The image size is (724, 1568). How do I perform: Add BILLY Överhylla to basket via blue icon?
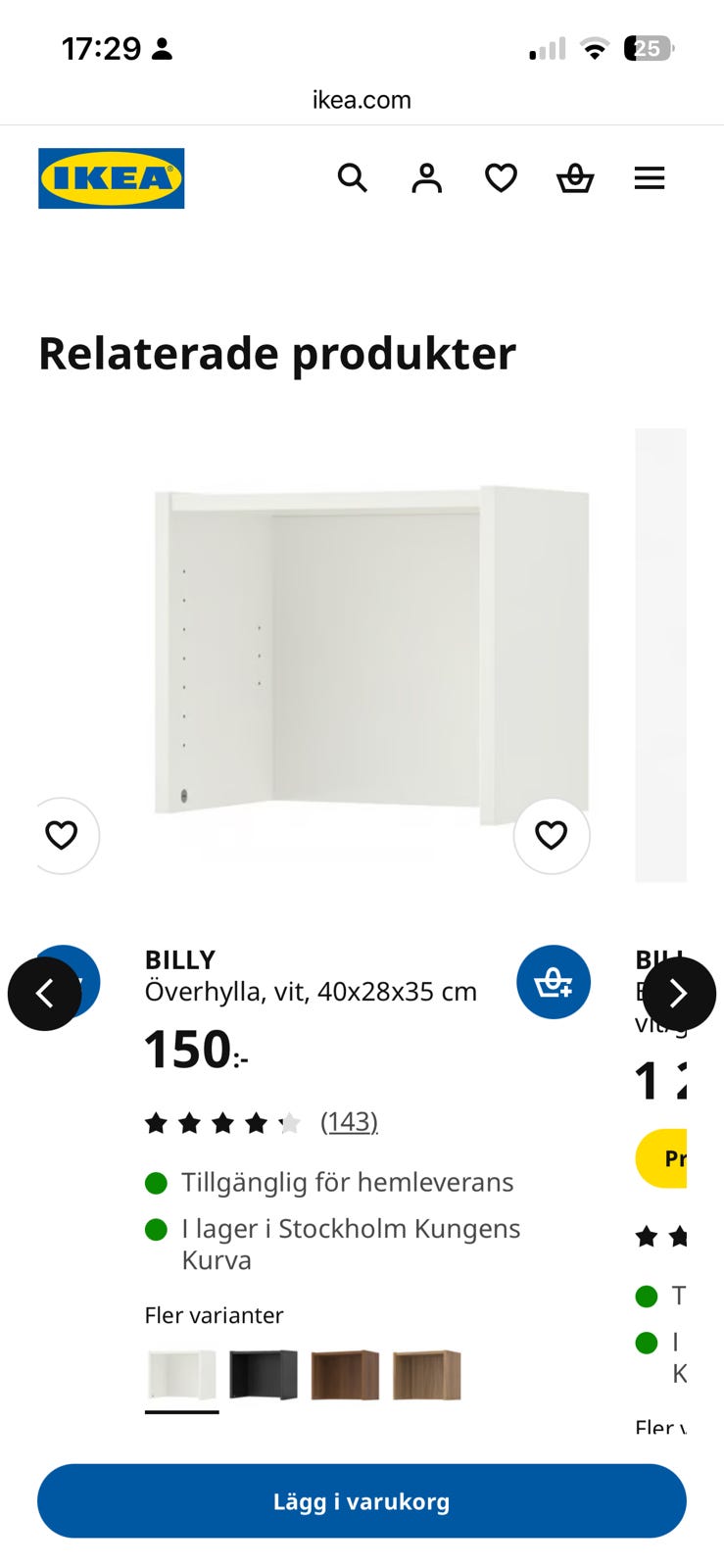(x=554, y=982)
